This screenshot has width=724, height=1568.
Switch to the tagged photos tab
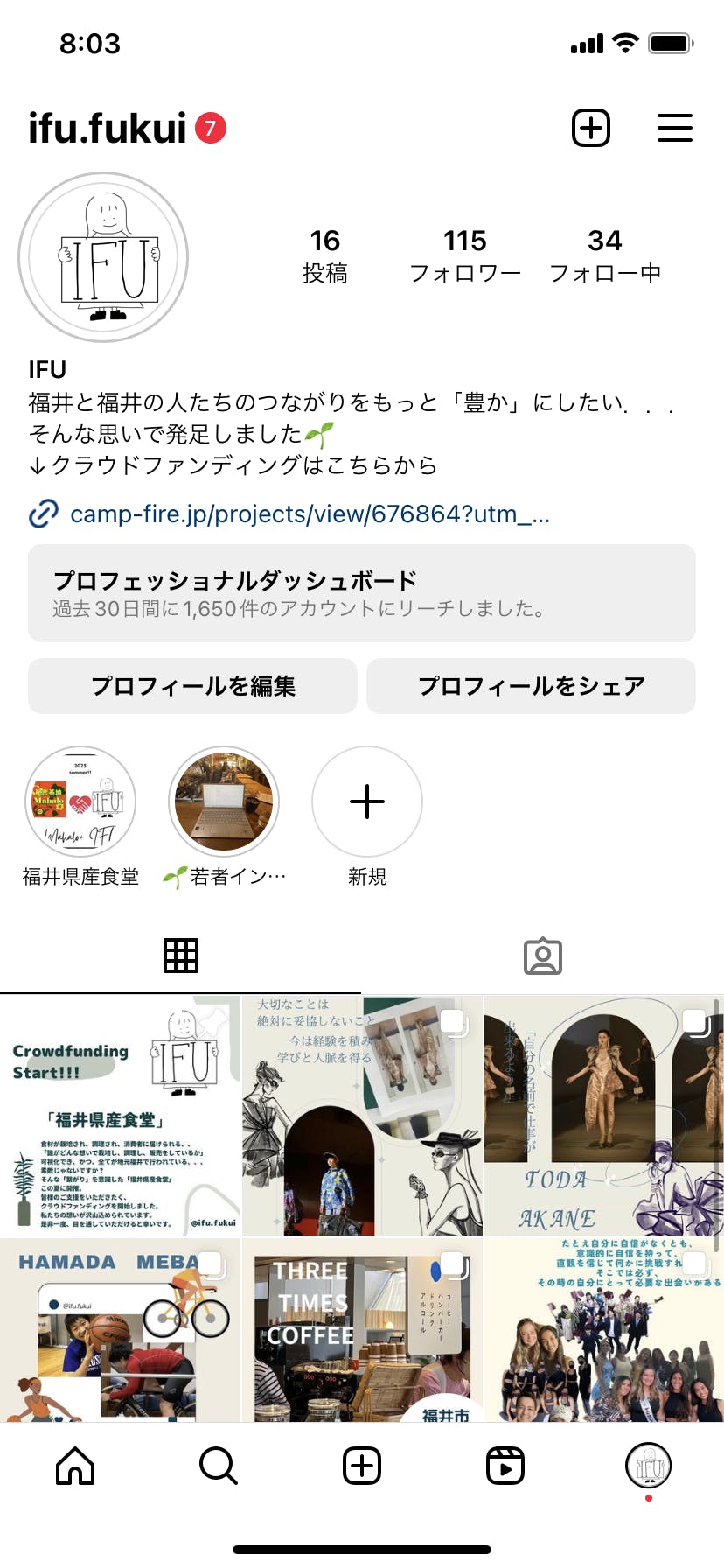click(542, 956)
